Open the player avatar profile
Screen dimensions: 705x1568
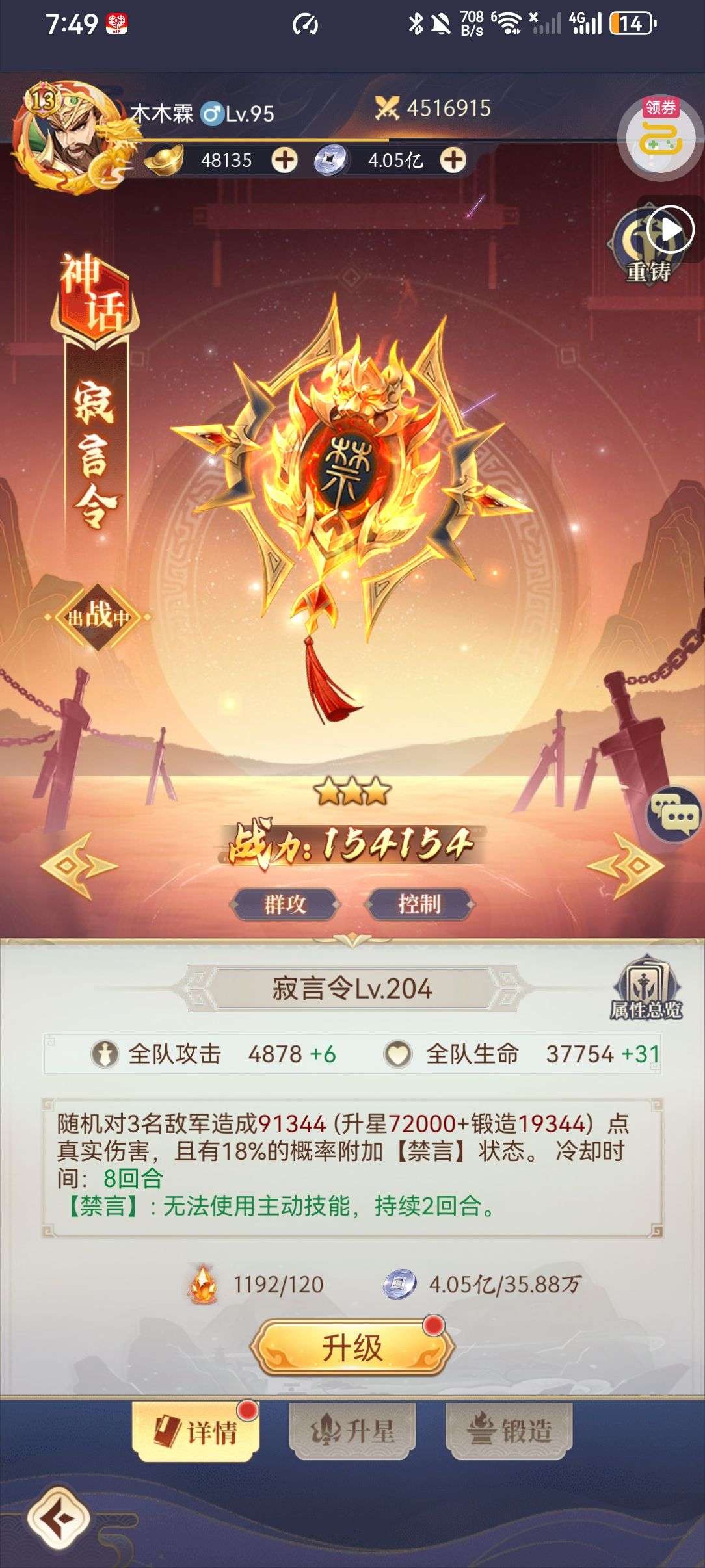tap(68, 138)
